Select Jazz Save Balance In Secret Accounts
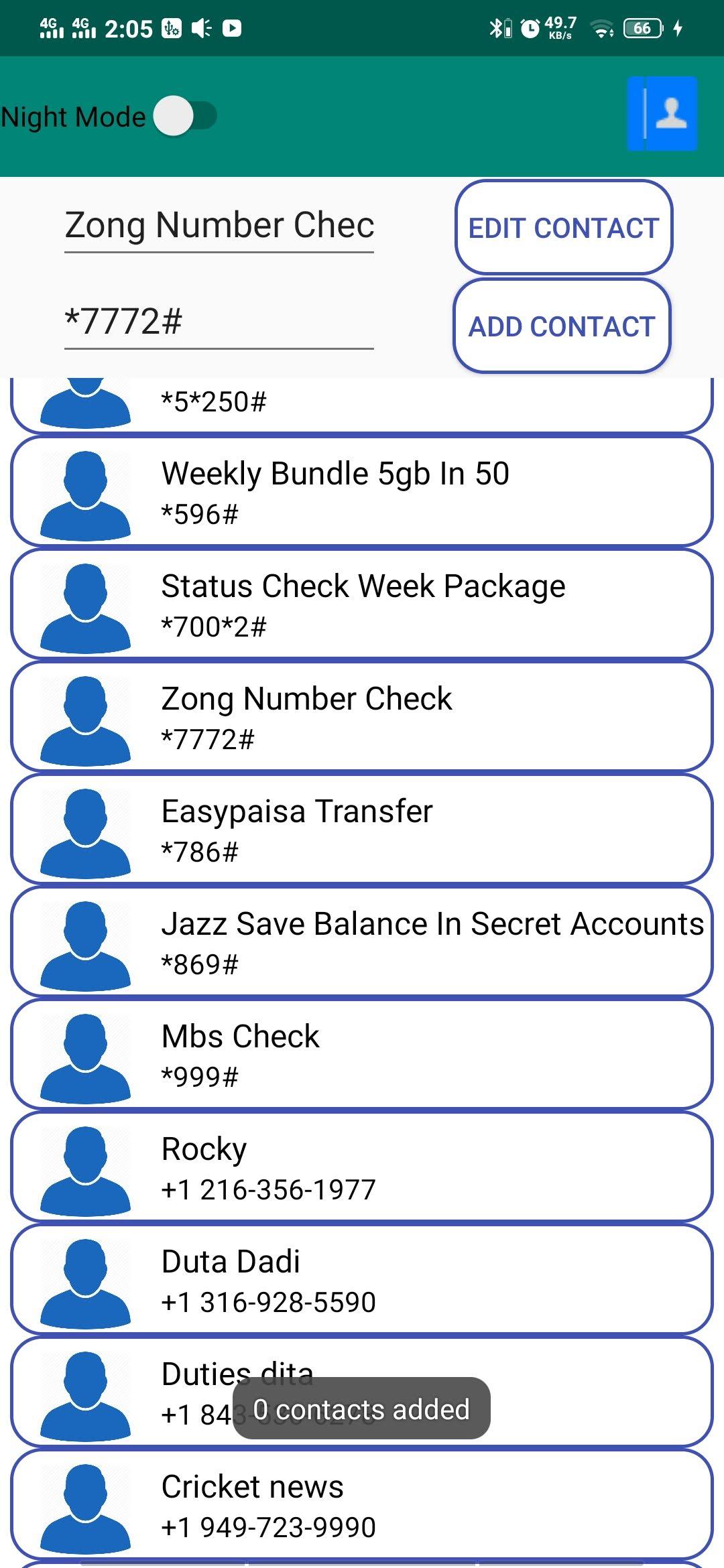Screen dimensions: 724x1568 [x=362, y=942]
